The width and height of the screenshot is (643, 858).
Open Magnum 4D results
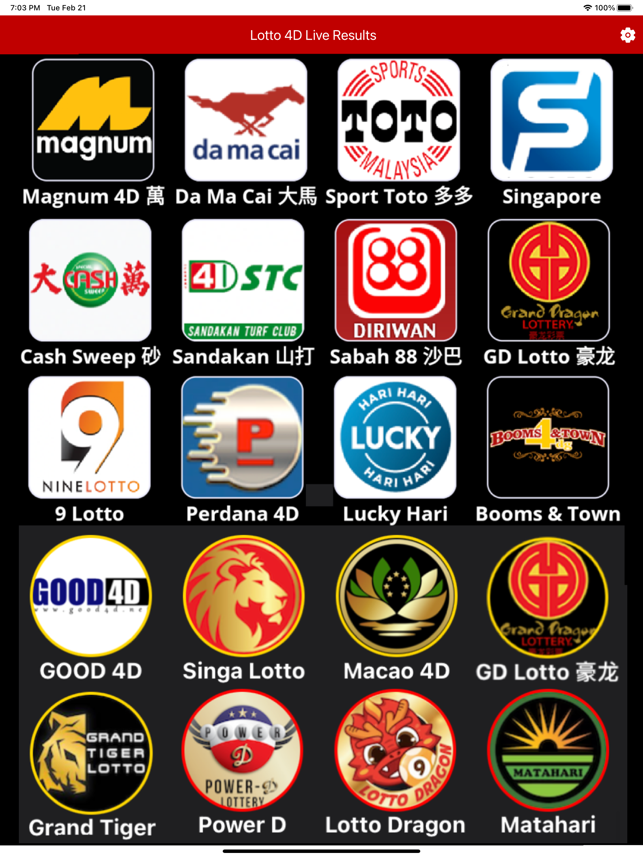(x=93, y=120)
